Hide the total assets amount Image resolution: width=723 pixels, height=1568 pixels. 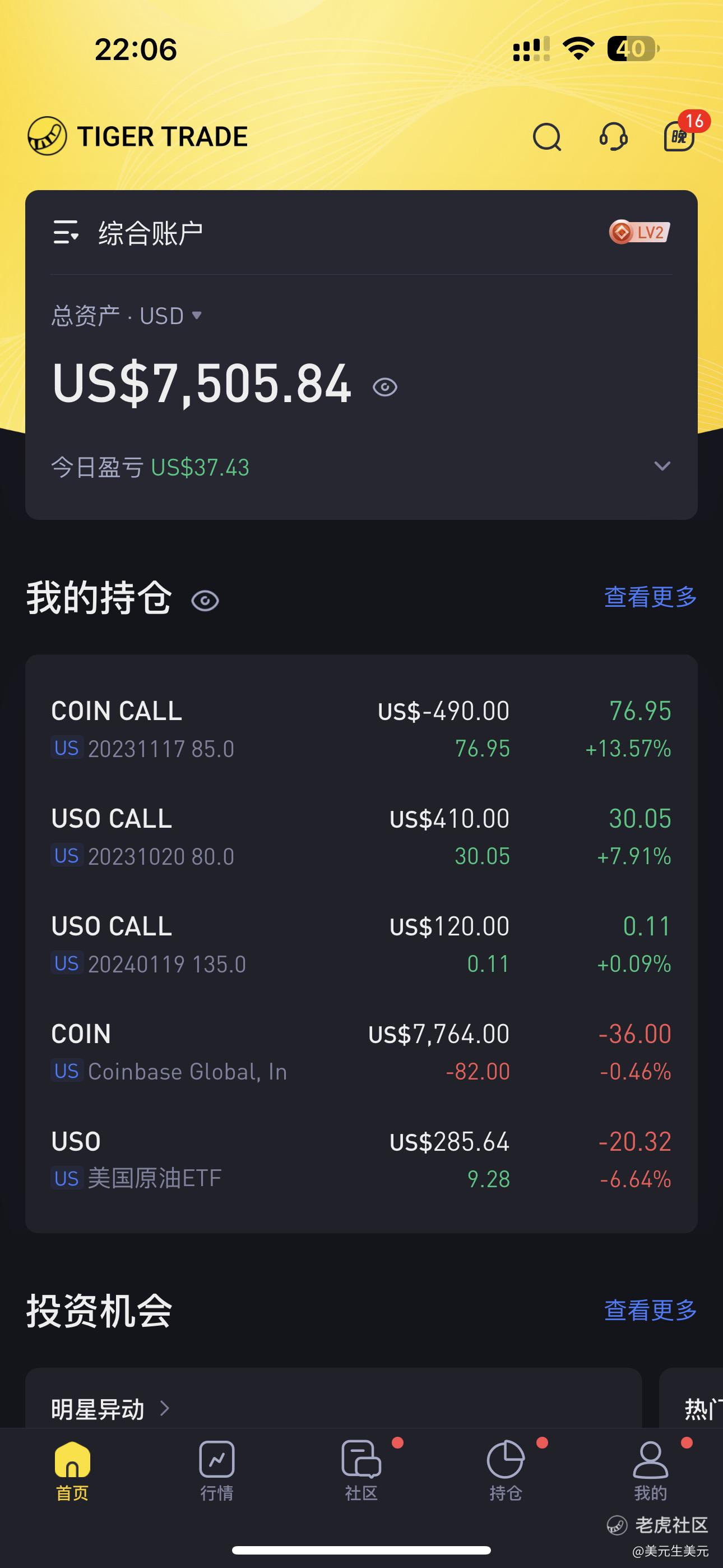point(384,387)
